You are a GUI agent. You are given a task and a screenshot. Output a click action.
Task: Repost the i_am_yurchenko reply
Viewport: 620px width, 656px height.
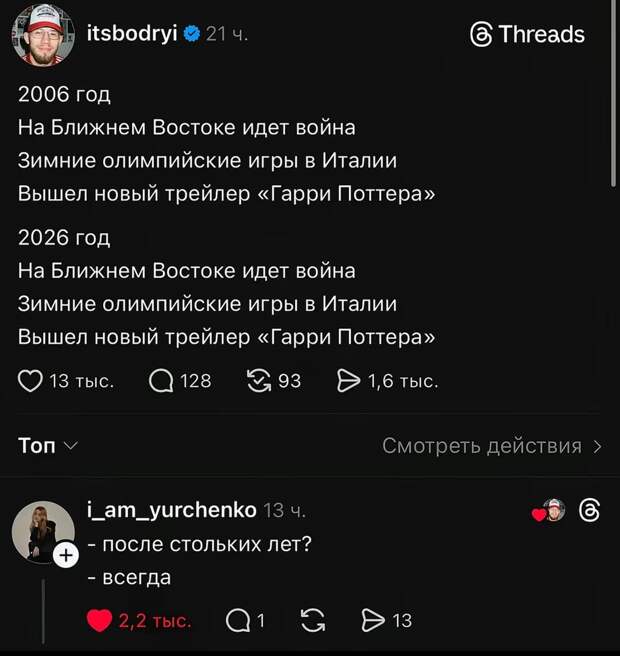click(x=312, y=621)
